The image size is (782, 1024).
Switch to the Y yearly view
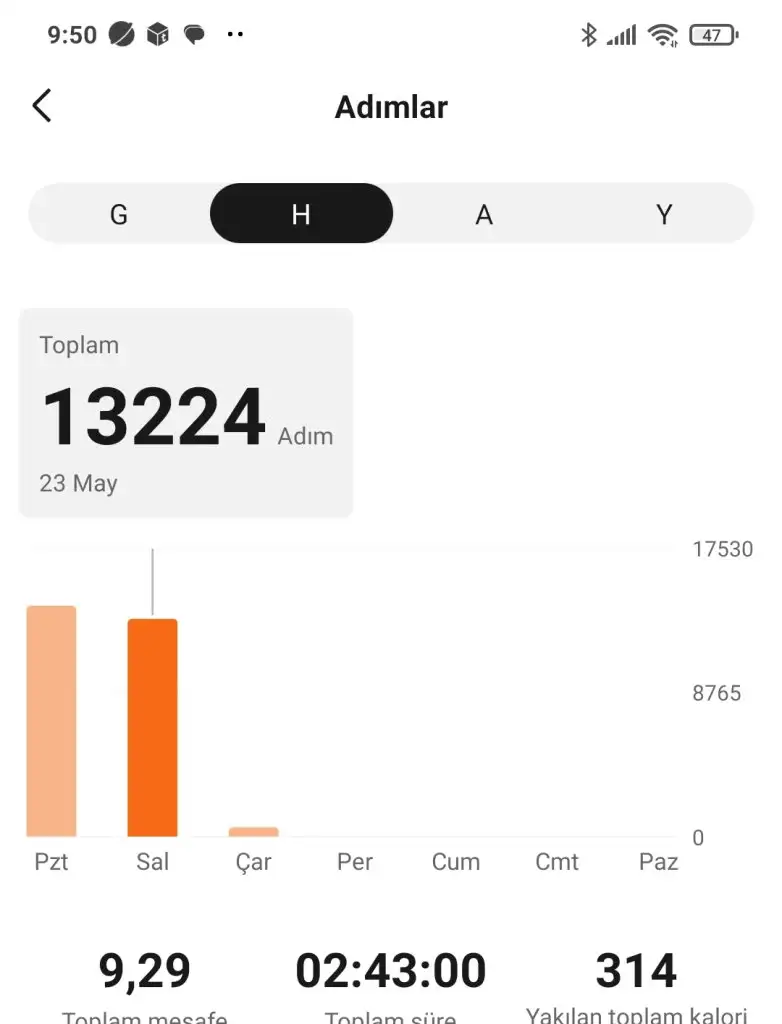(x=664, y=214)
